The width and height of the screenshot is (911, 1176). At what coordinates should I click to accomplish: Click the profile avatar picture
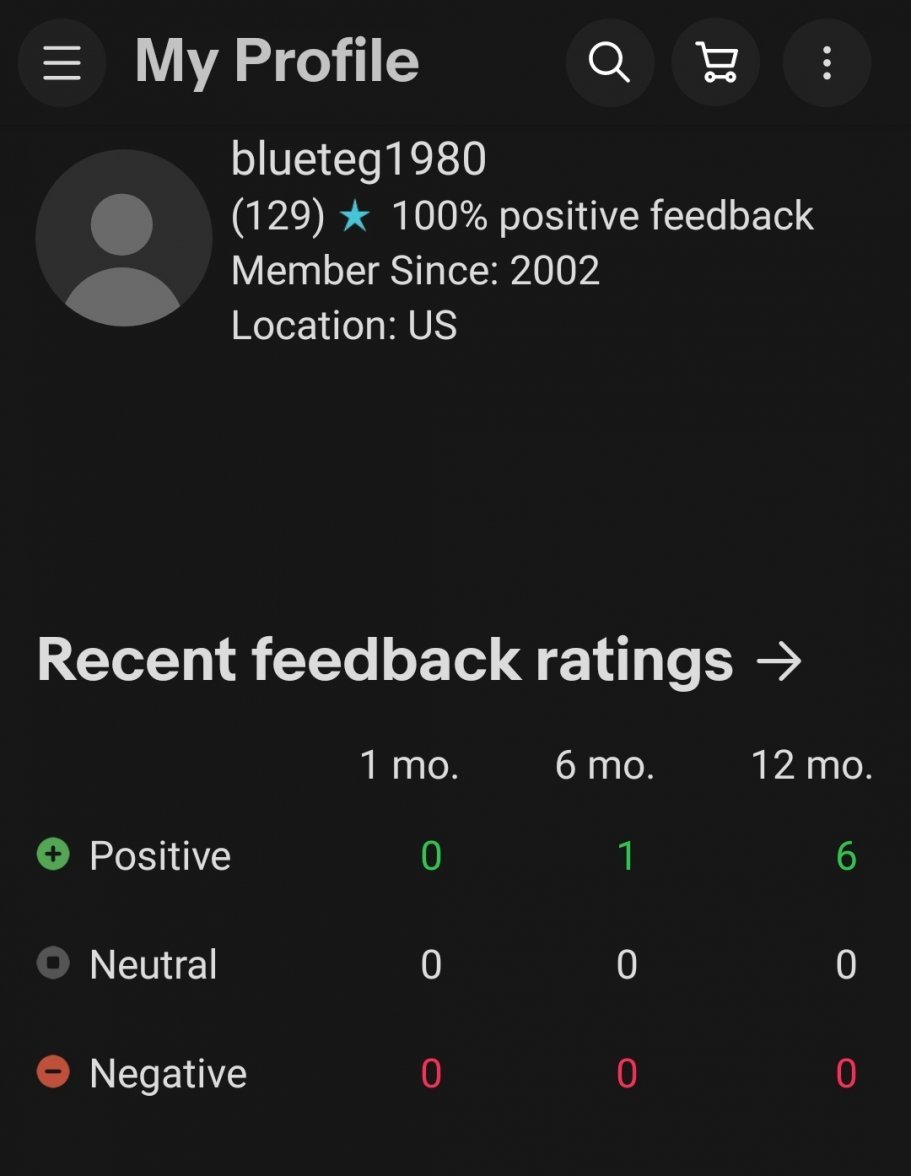pos(124,238)
